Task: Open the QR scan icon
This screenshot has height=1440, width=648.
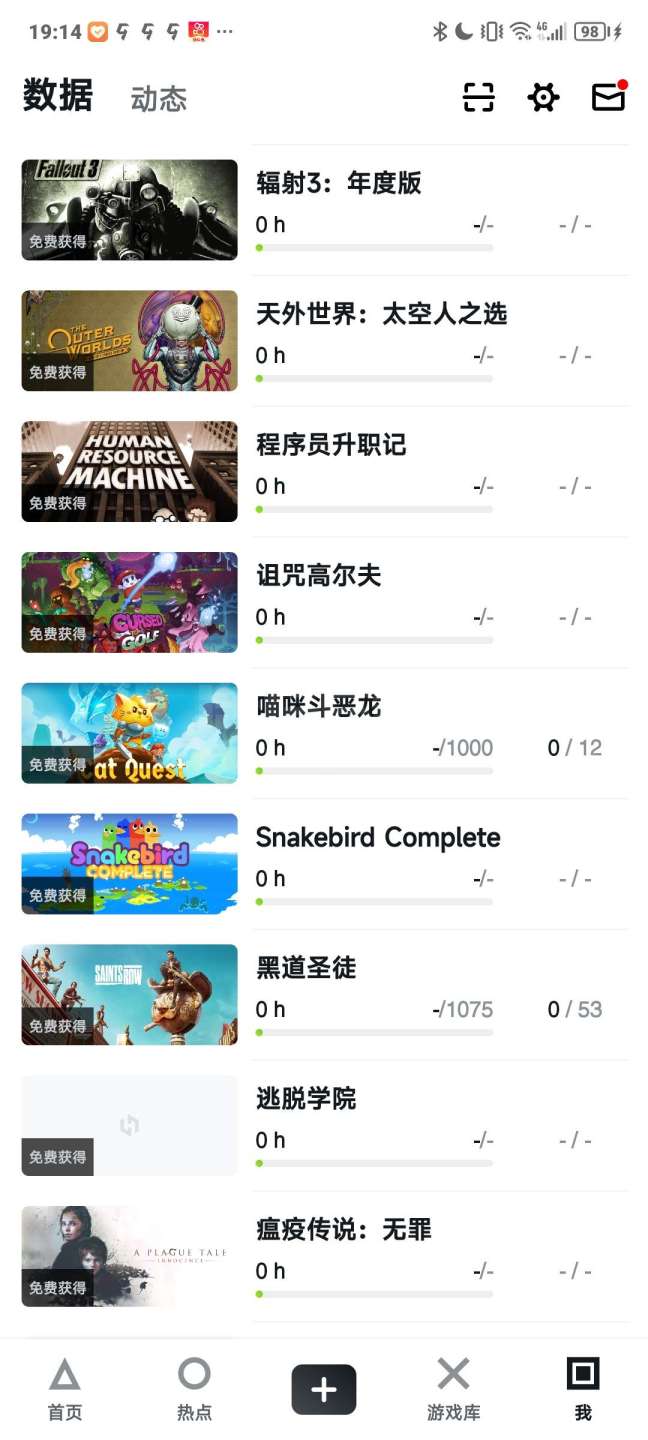Action: pyautogui.click(x=479, y=97)
